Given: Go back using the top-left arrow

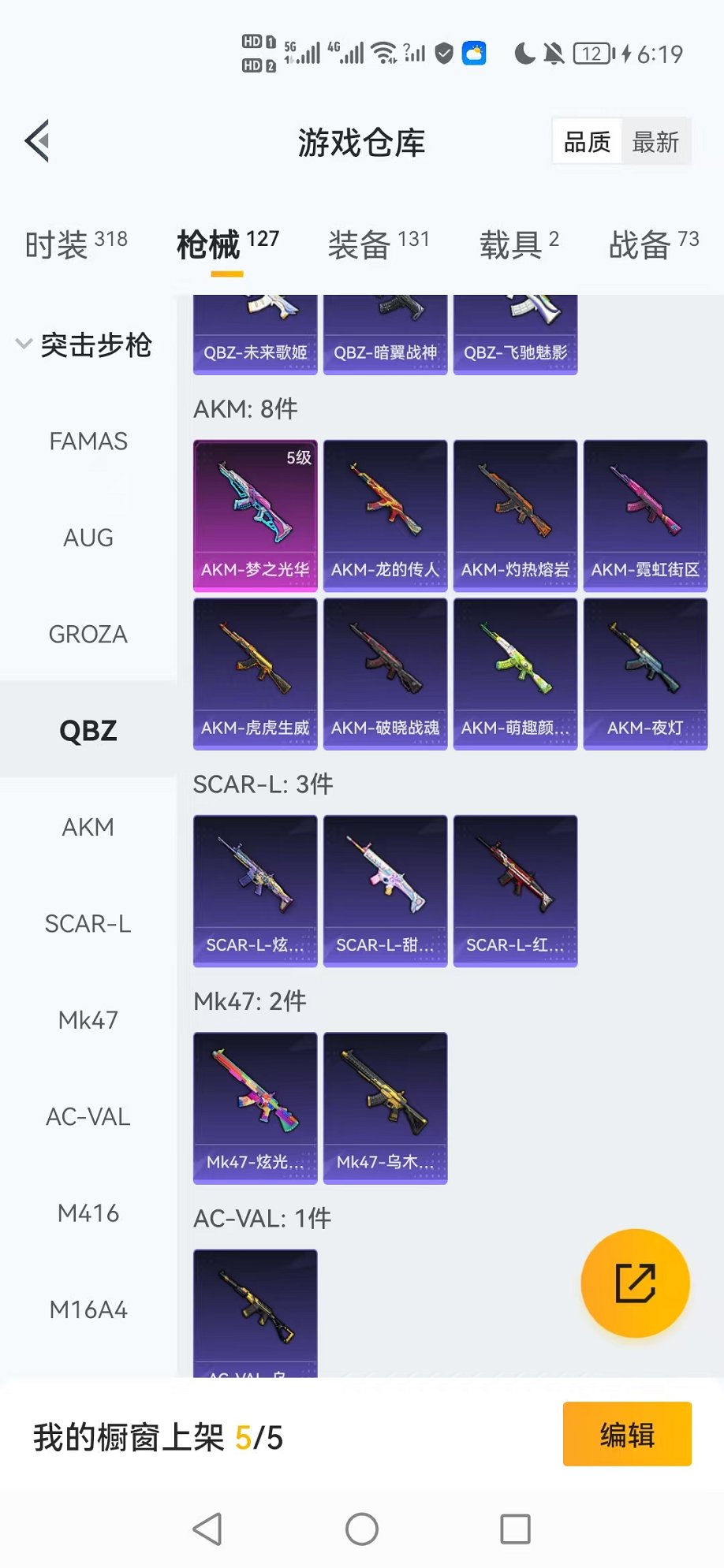Looking at the screenshot, I should pyautogui.click(x=38, y=142).
